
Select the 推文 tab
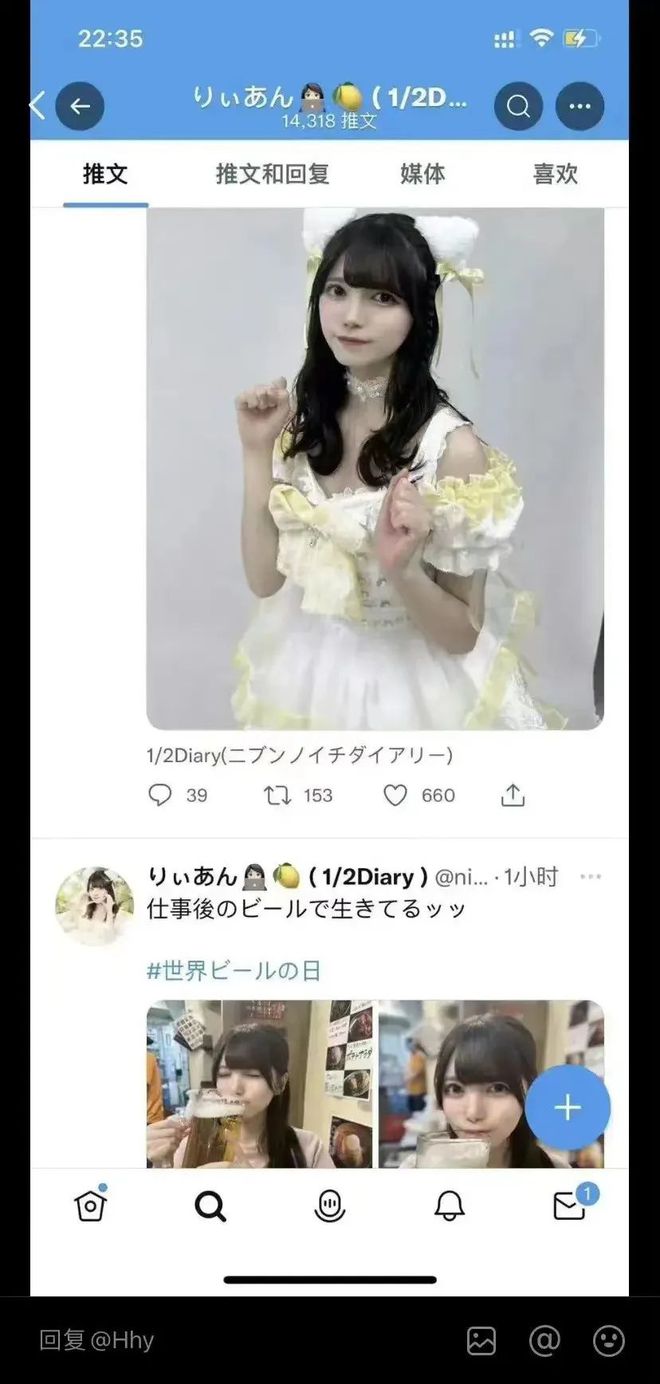tap(105, 174)
